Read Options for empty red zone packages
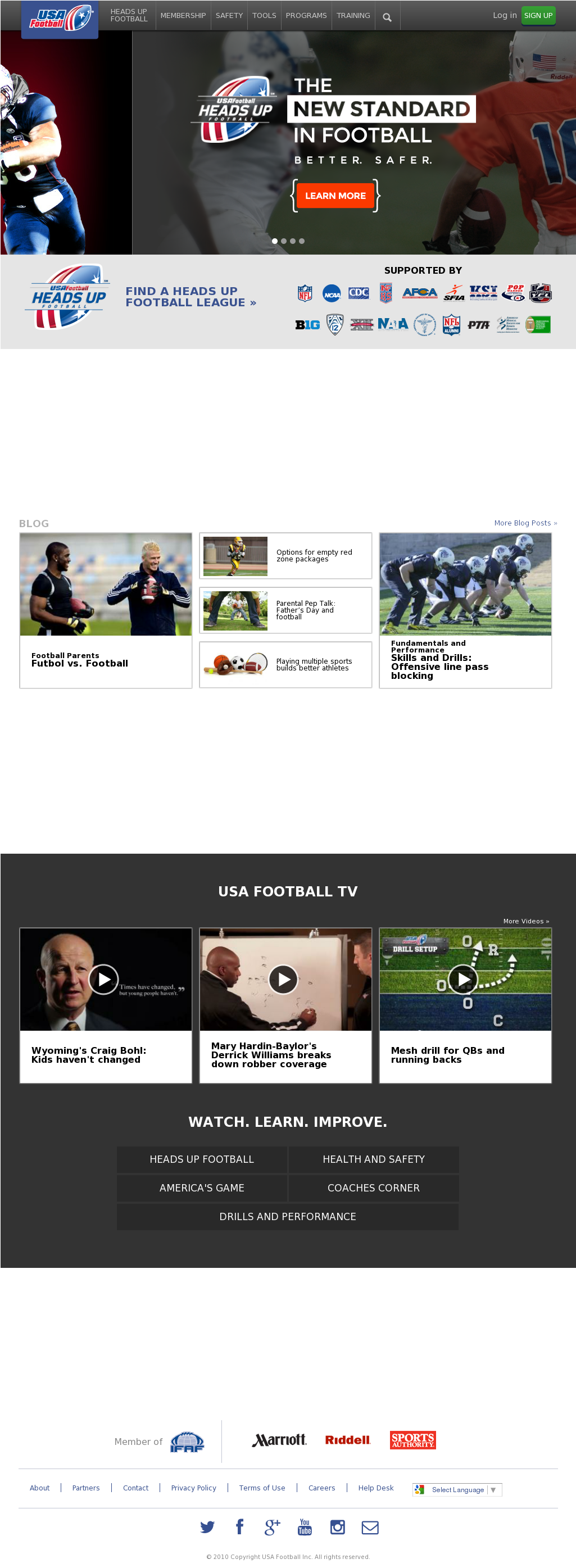Screen dimensions: 576x1568 314,556
